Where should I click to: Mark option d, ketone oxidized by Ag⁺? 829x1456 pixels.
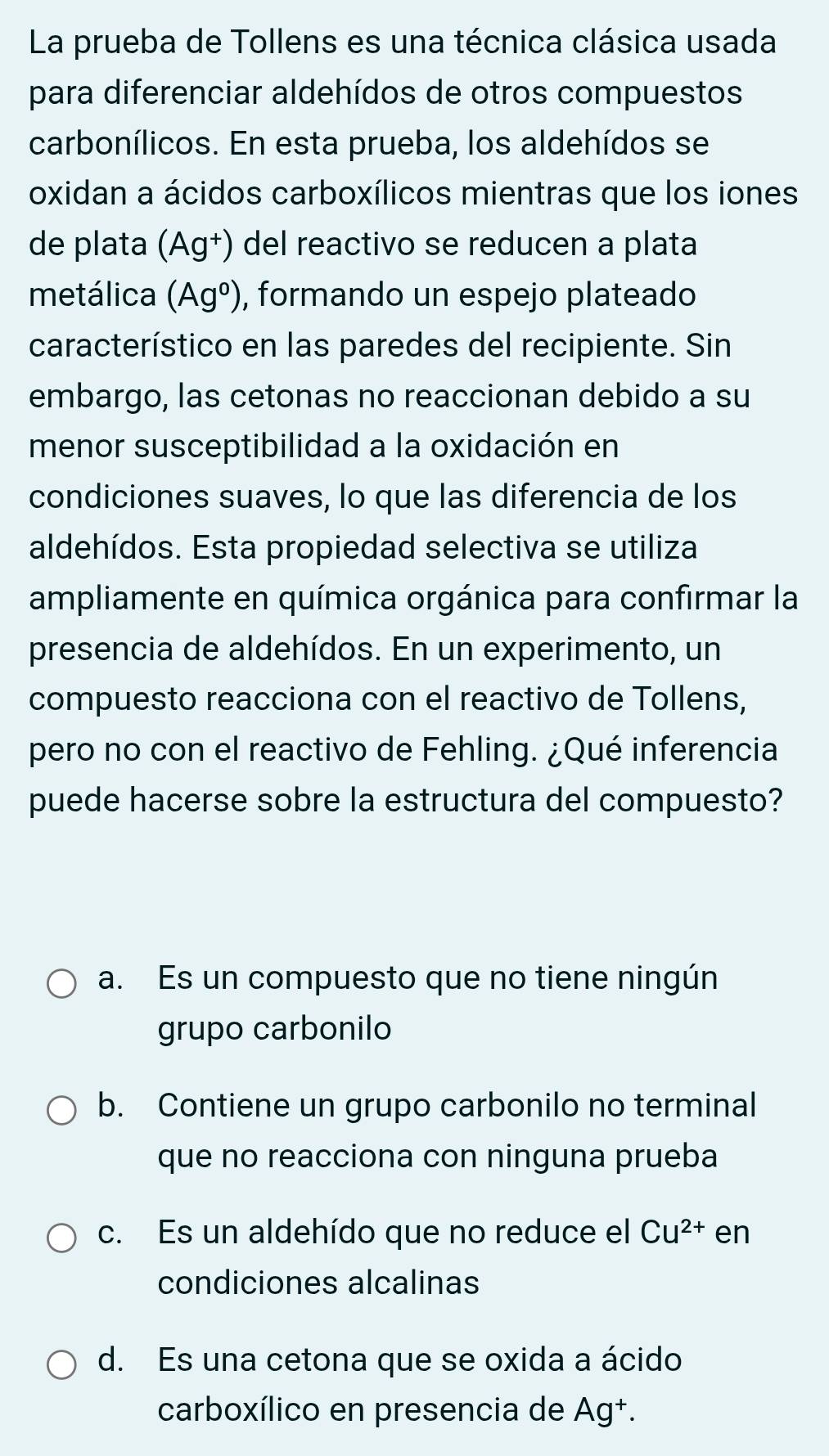(61, 1365)
